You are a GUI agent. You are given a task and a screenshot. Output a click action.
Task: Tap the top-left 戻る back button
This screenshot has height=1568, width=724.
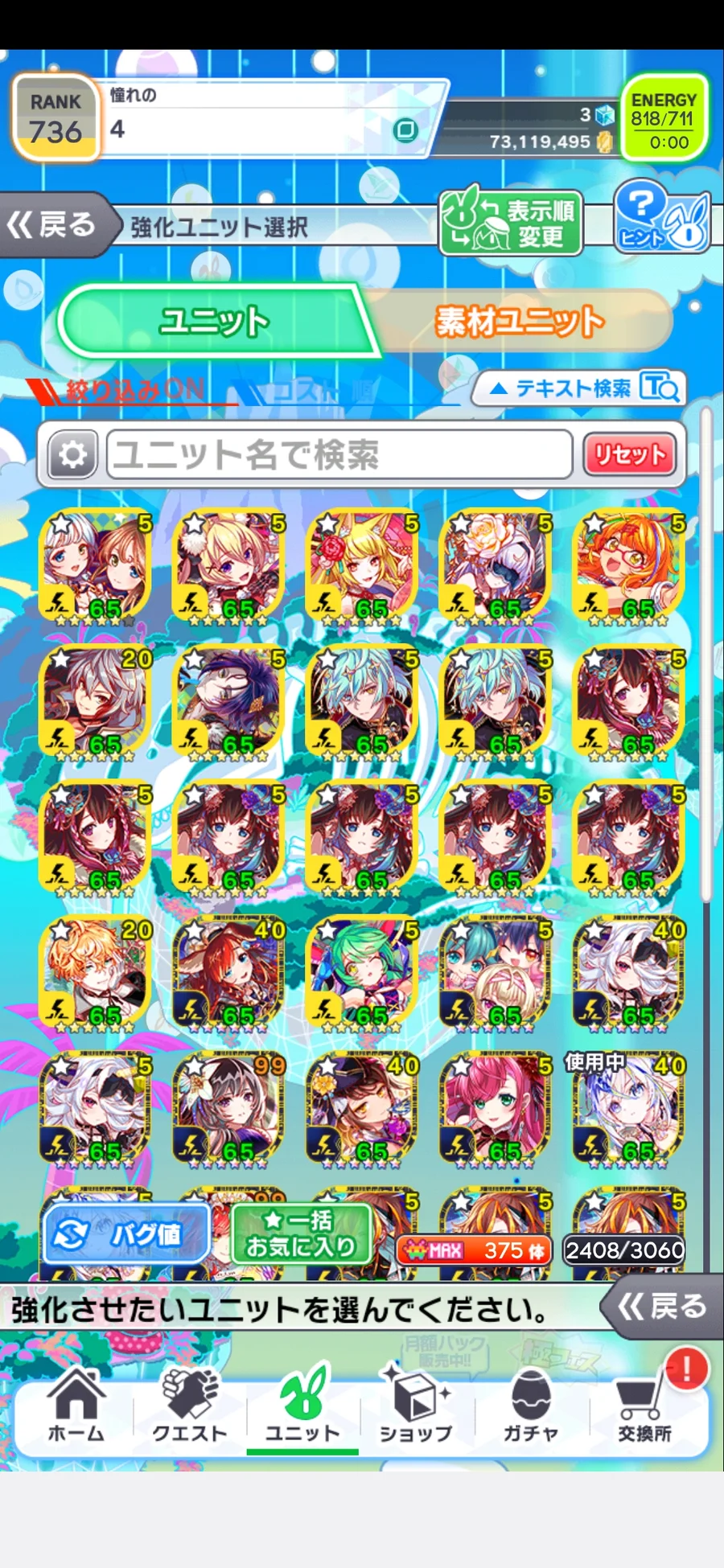53,225
